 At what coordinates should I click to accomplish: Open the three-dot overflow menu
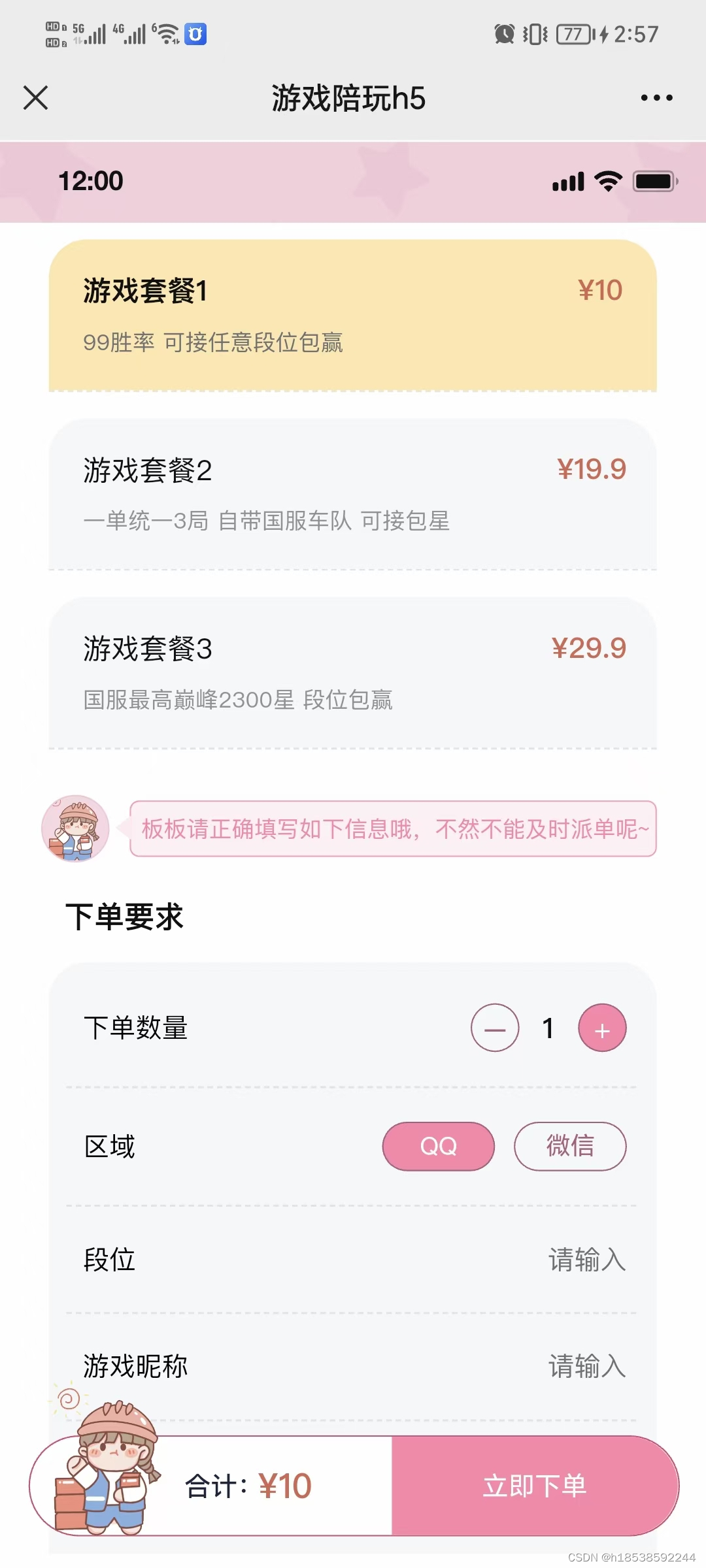click(656, 98)
